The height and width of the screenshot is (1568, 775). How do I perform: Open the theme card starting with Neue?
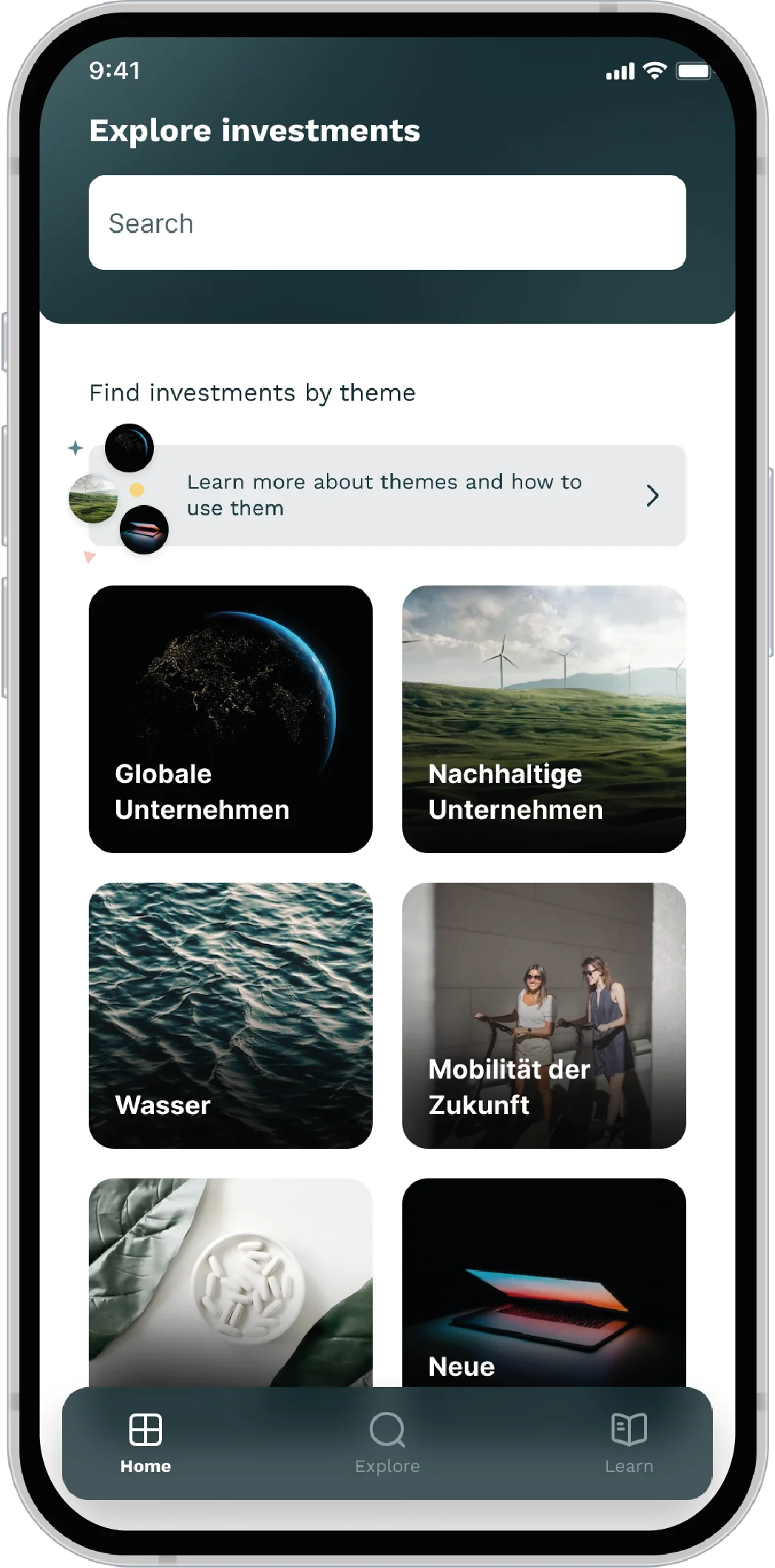(544, 1283)
